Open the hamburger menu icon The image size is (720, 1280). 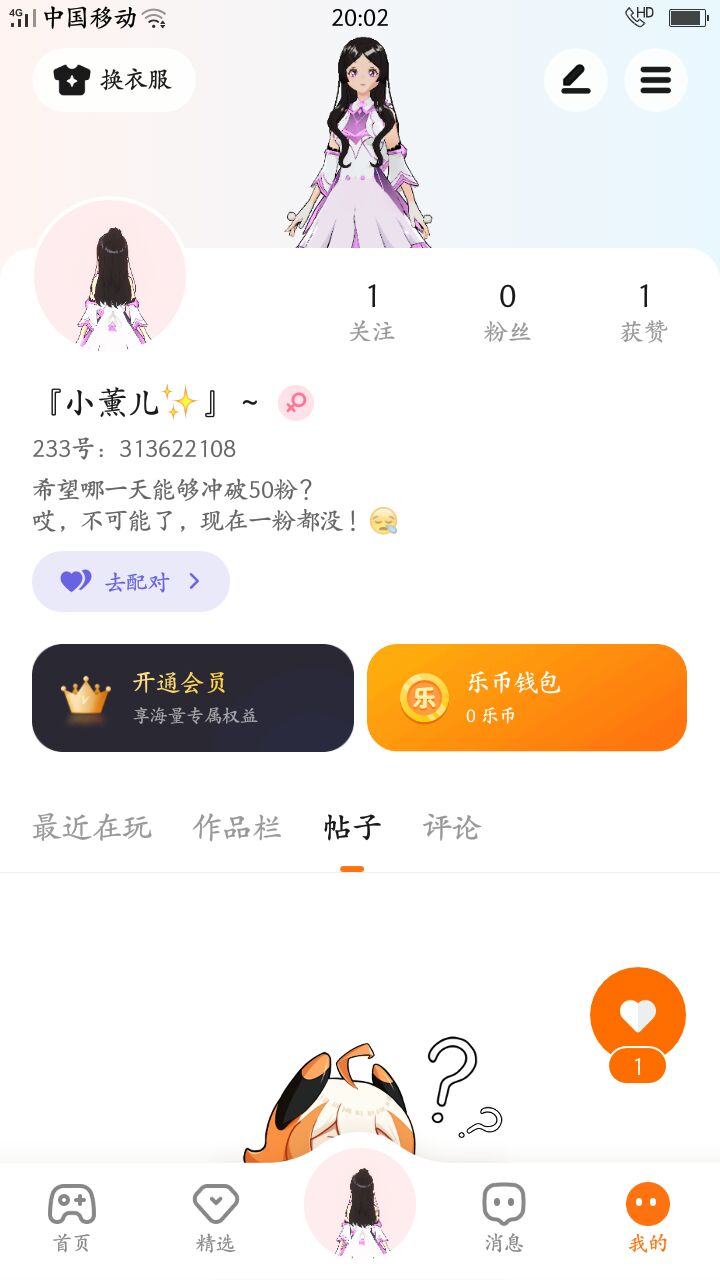656,80
